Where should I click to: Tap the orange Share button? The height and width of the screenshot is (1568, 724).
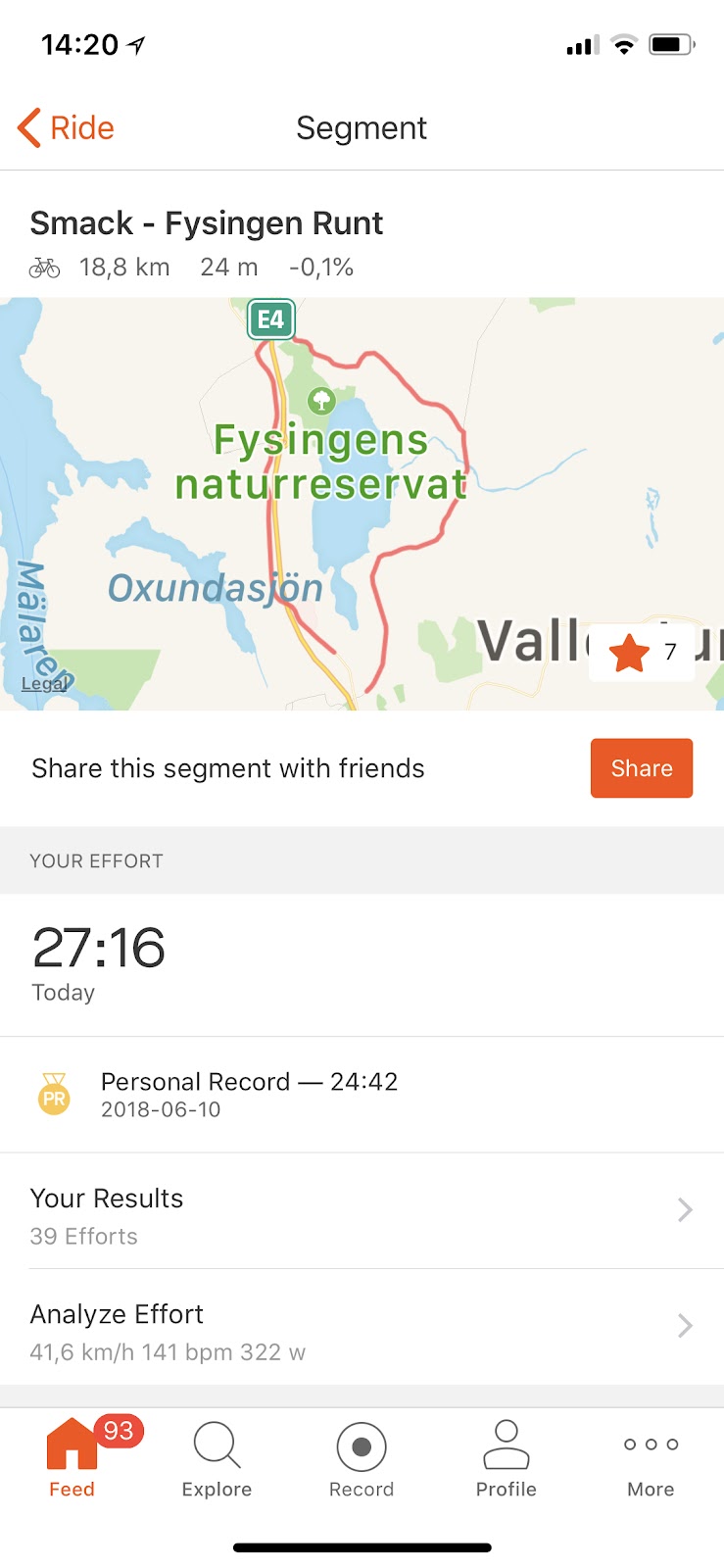coord(642,768)
